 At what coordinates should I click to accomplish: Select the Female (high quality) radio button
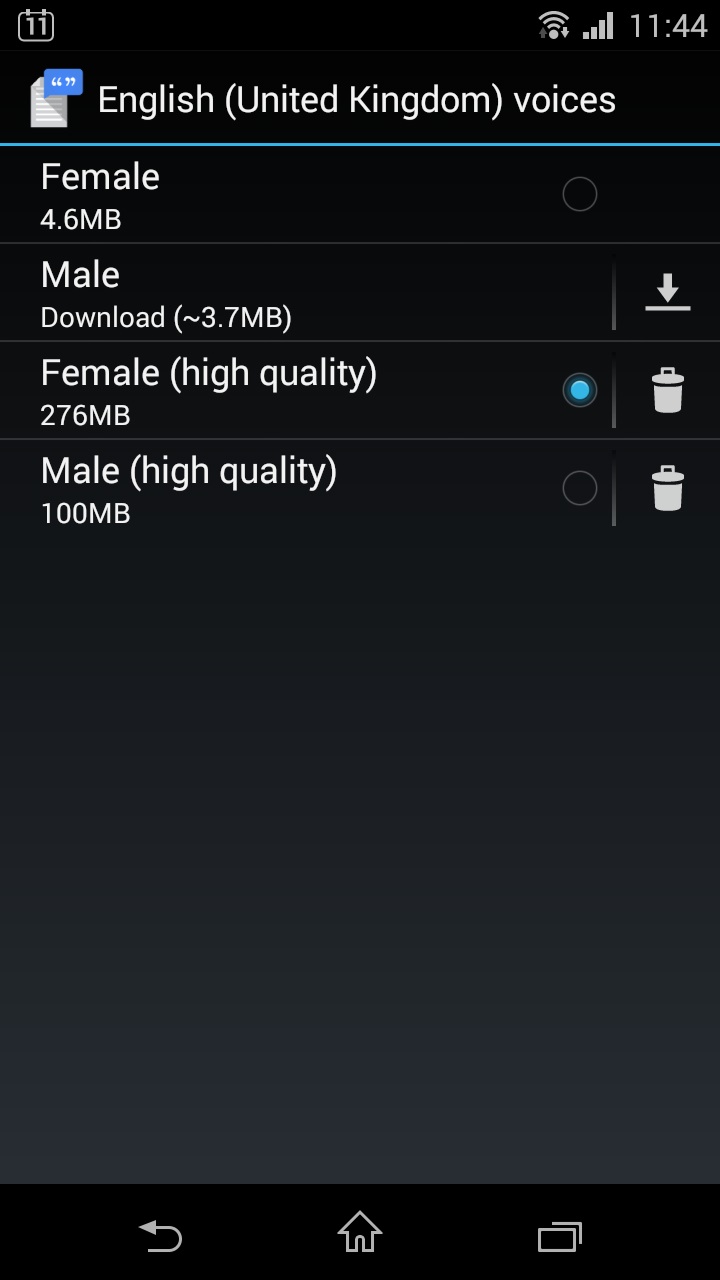(x=580, y=390)
